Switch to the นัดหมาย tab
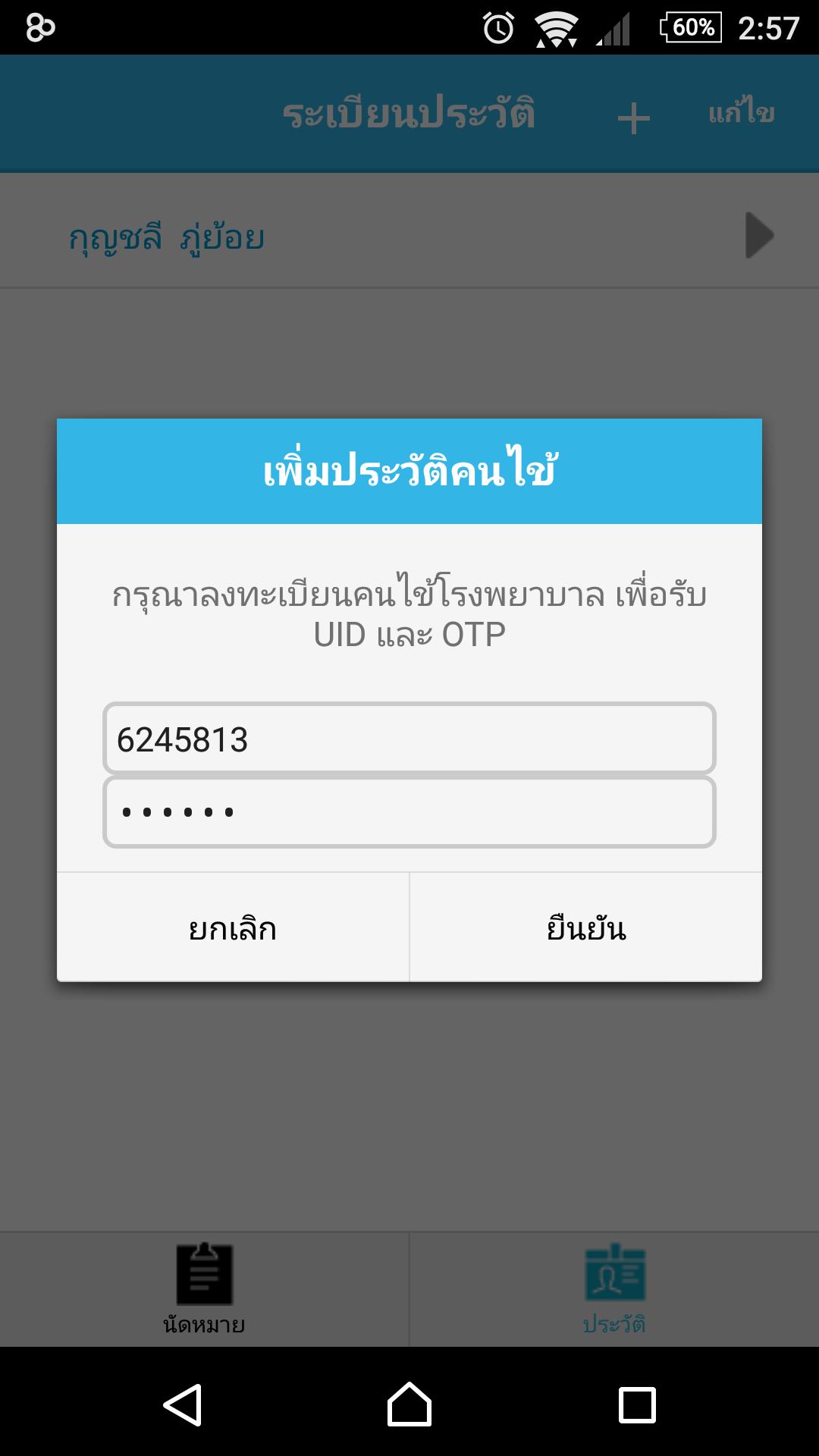Viewport: 819px width, 1456px height. [x=204, y=1289]
